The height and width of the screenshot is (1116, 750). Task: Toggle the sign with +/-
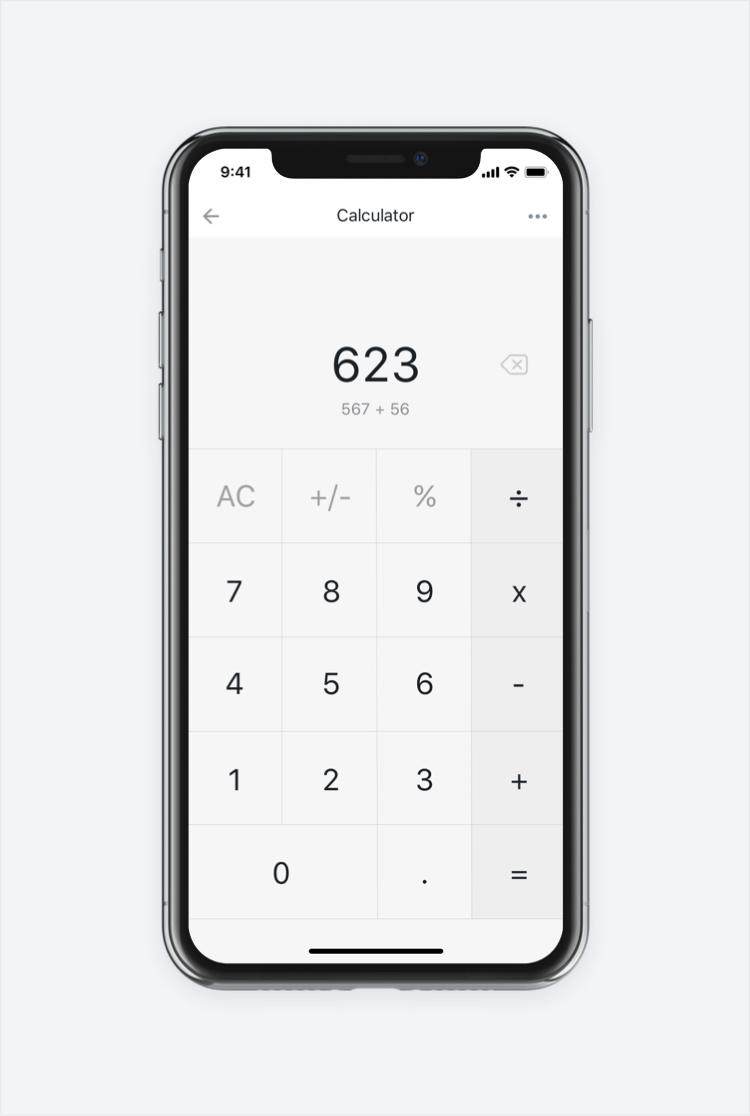tap(330, 496)
